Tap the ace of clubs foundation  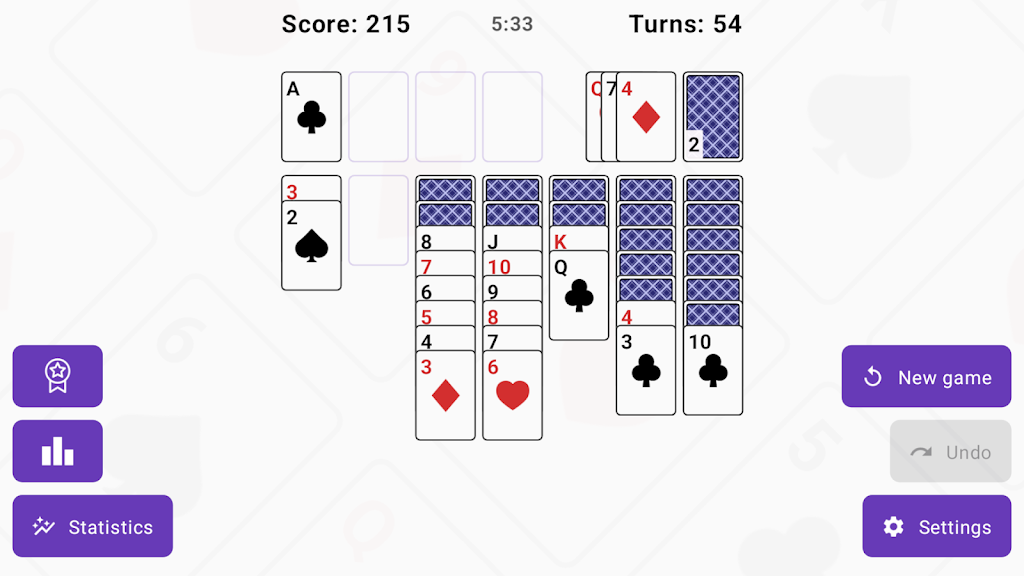[311, 117]
